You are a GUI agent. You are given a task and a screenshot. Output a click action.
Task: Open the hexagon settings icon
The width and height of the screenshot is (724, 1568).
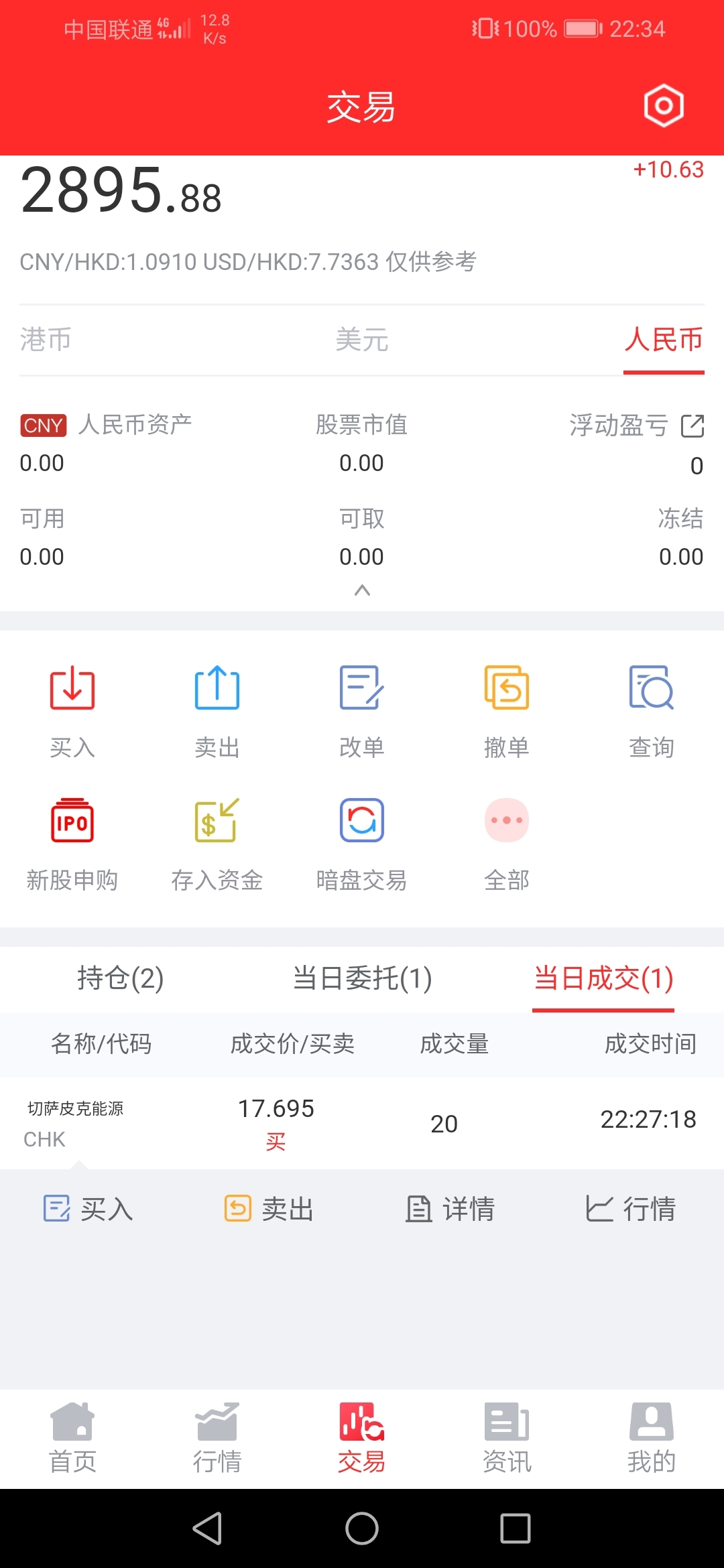(664, 105)
